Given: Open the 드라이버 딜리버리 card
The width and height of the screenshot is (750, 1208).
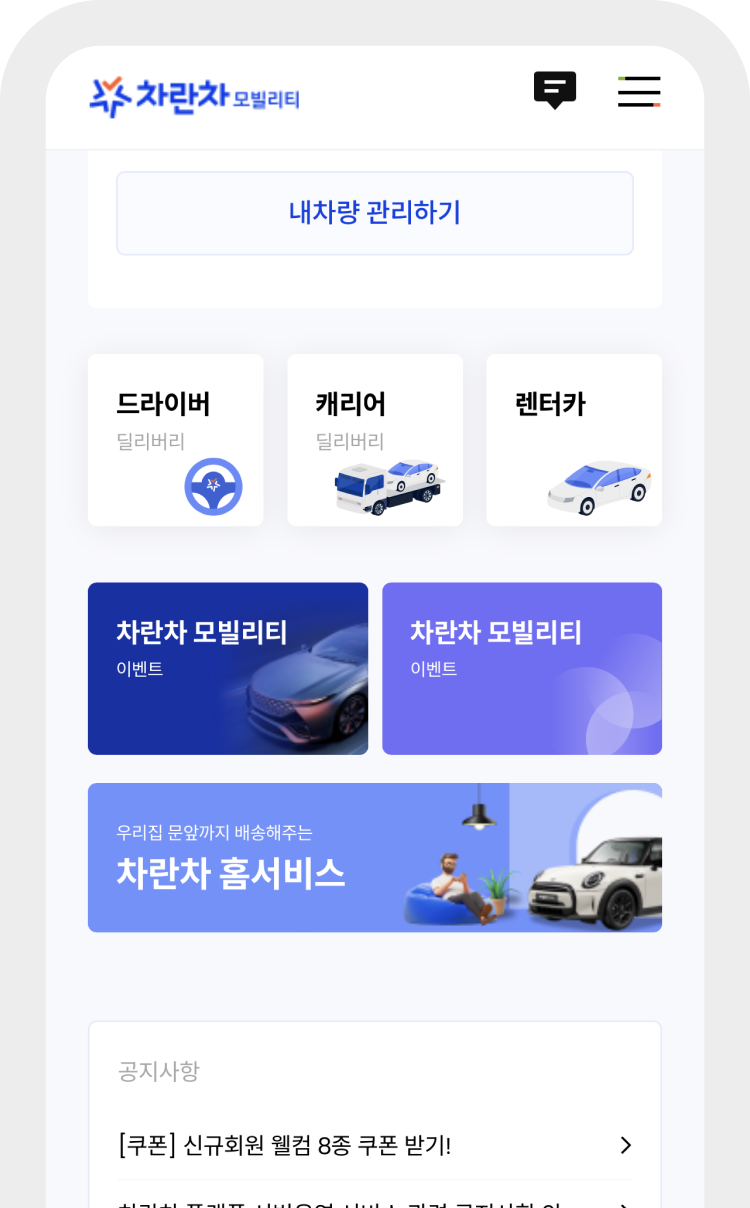Looking at the screenshot, I should click(176, 440).
